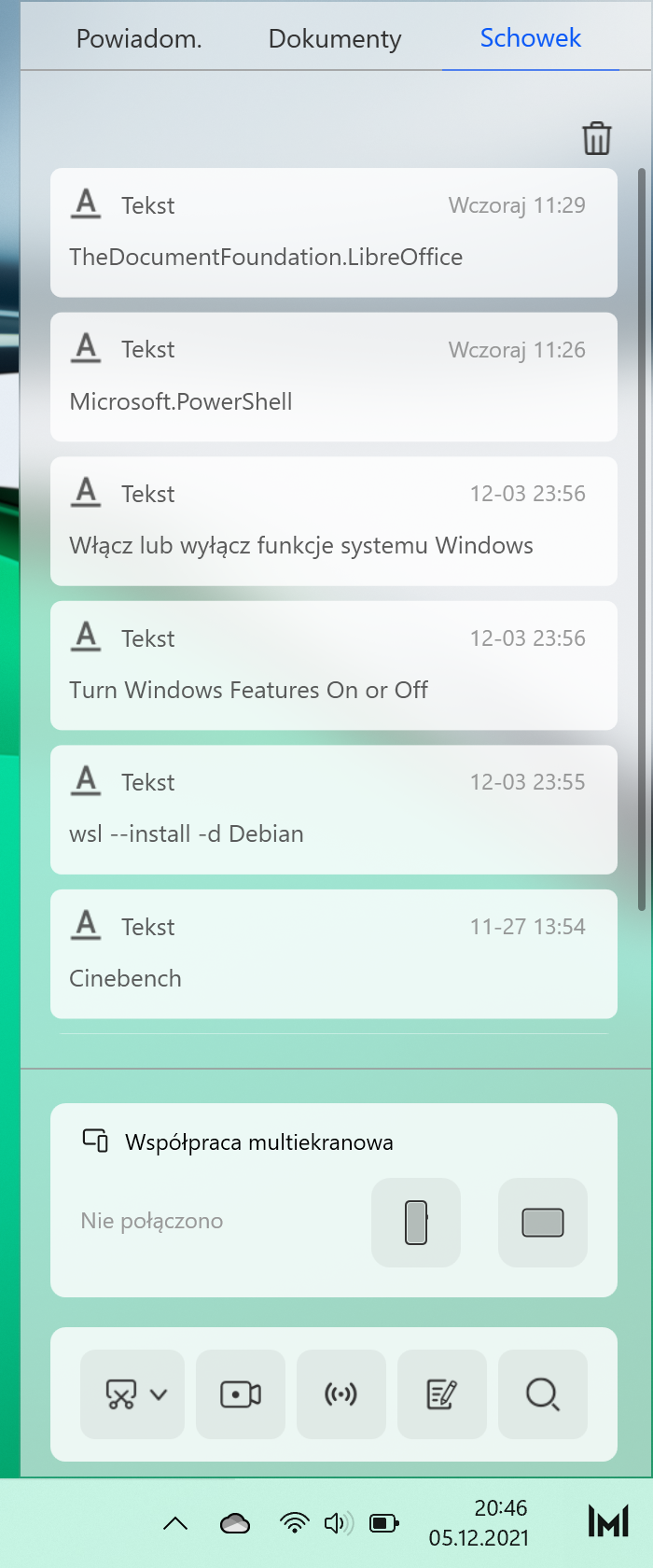Start screen recording with the camera button

pos(241,1394)
